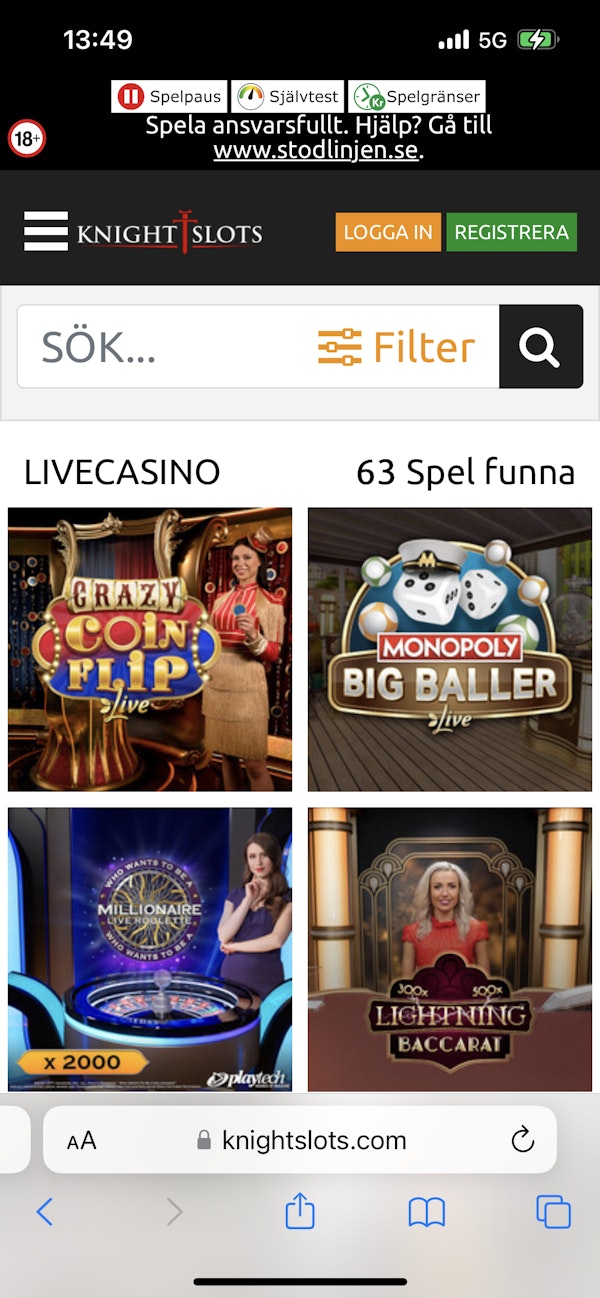Open the Crazy Coin Flip Live game
Viewport: 600px width, 1298px height.
click(150, 650)
